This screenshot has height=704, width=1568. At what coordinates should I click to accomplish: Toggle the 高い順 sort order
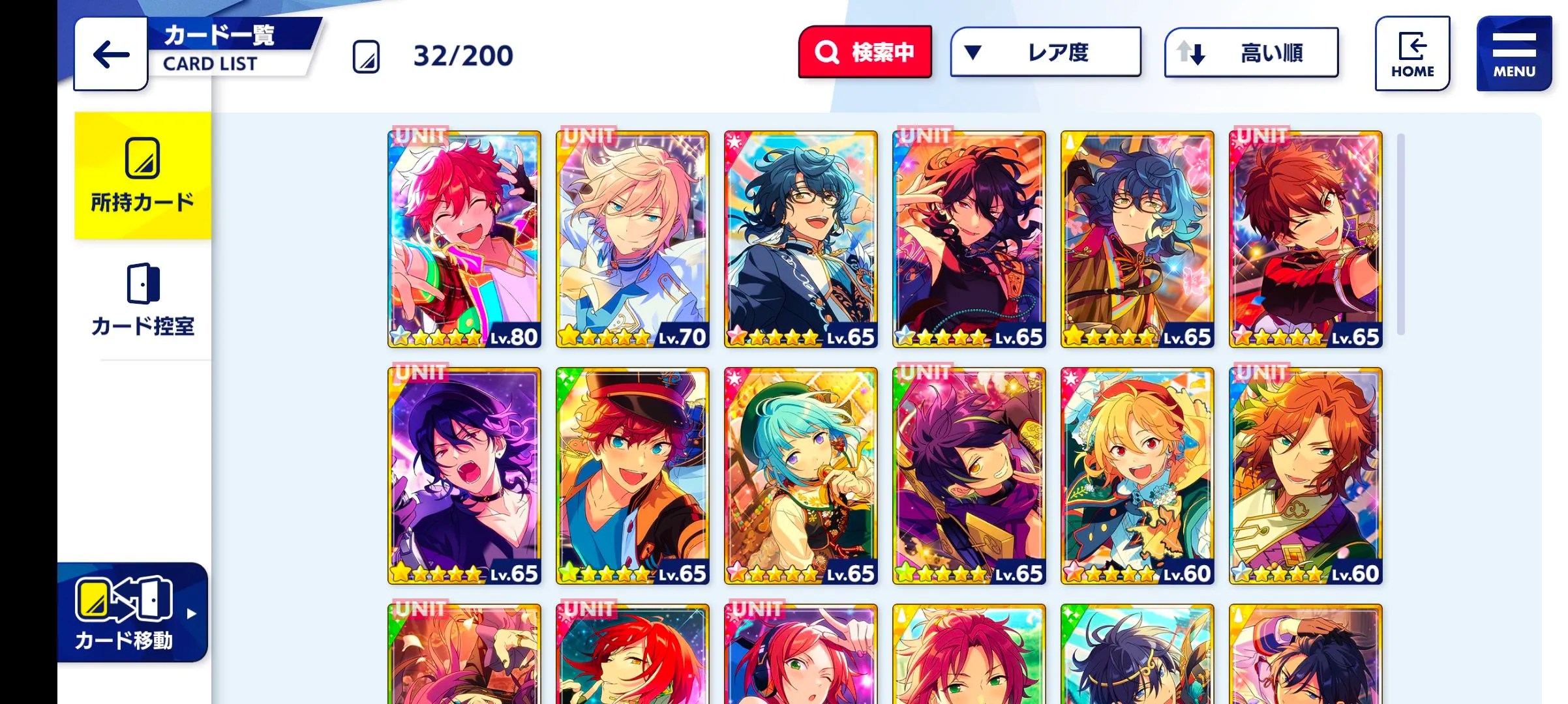[1251, 52]
